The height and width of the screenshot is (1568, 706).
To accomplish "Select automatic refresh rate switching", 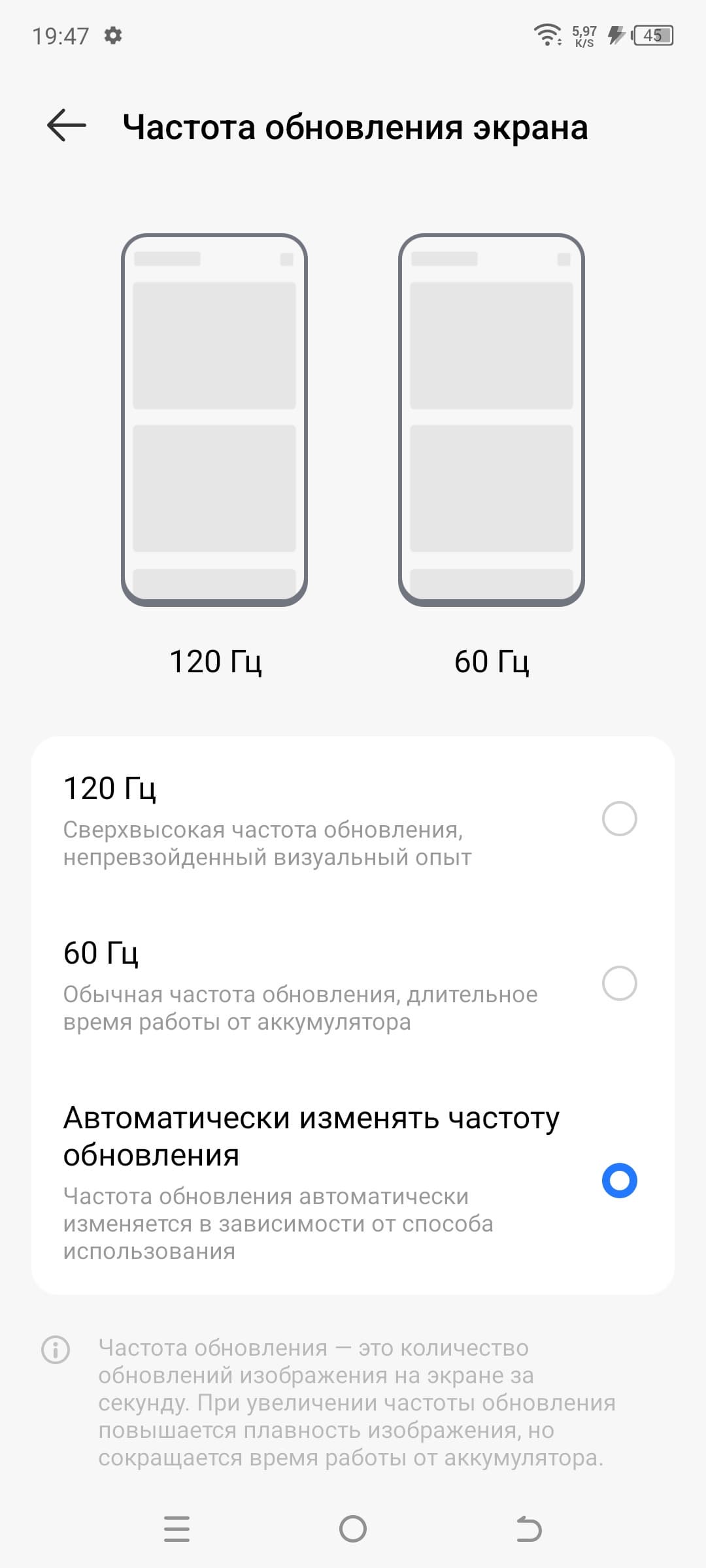I will pyautogui.click(x=618, y=1181).
